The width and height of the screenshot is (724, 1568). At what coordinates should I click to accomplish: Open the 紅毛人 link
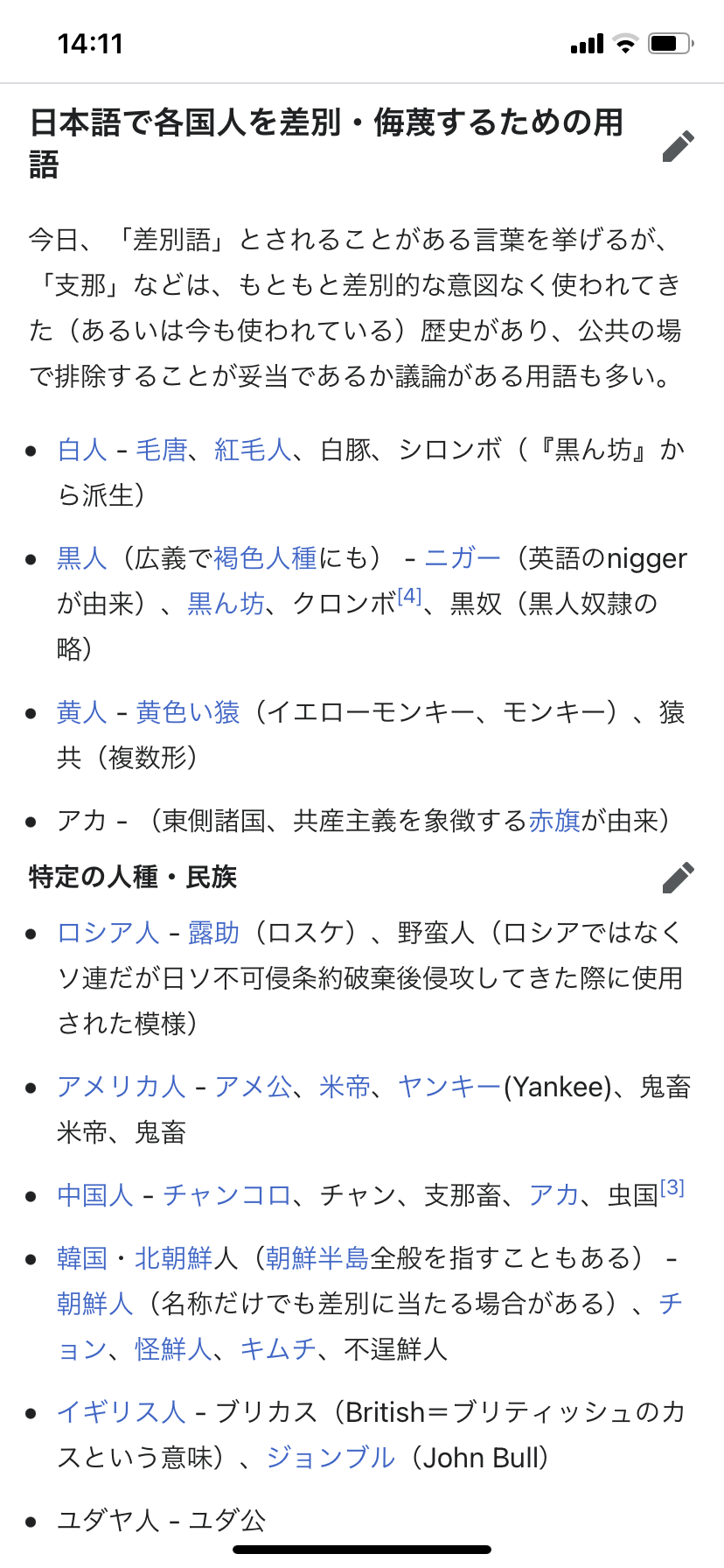point(253,450)
